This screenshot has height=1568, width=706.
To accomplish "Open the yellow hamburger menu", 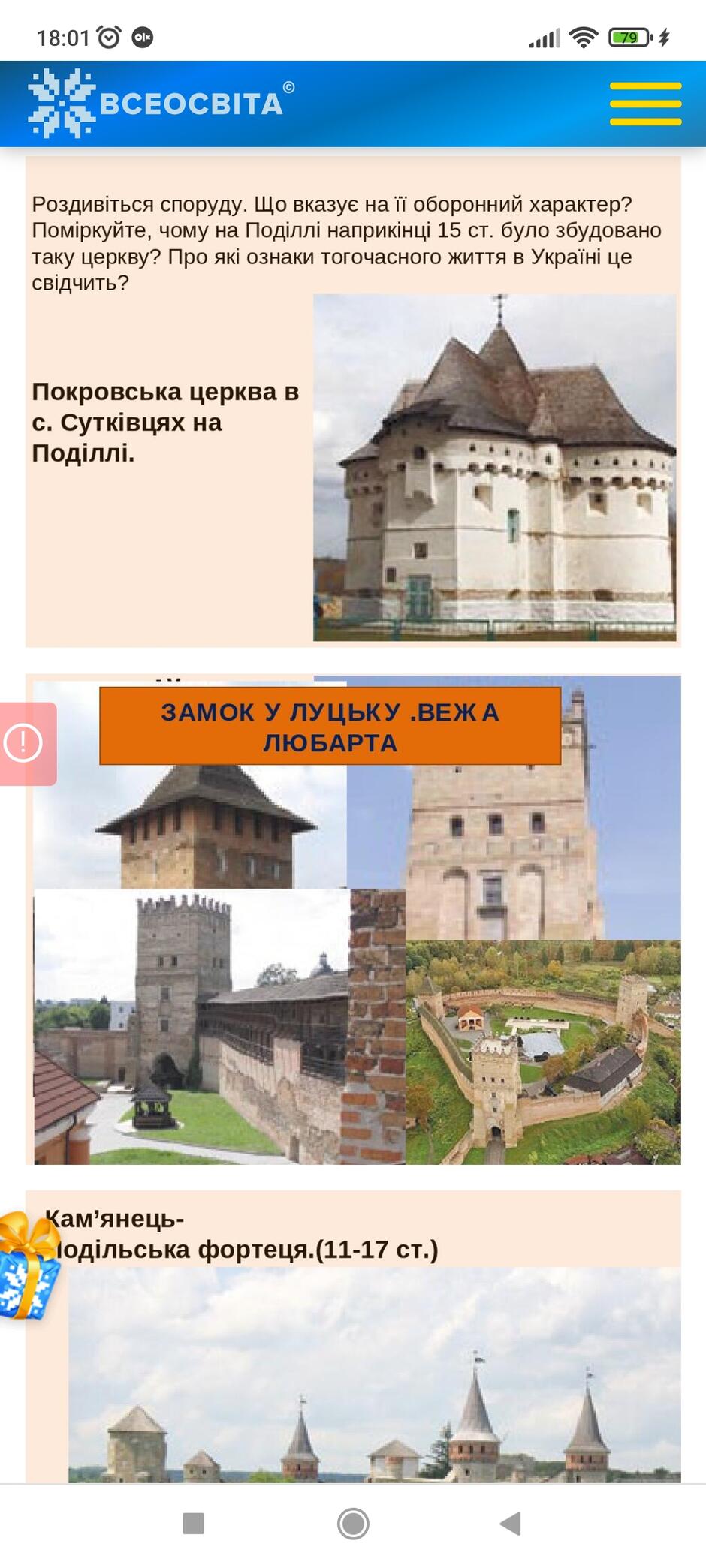I will pyautogui.click(x=645, y=104).
